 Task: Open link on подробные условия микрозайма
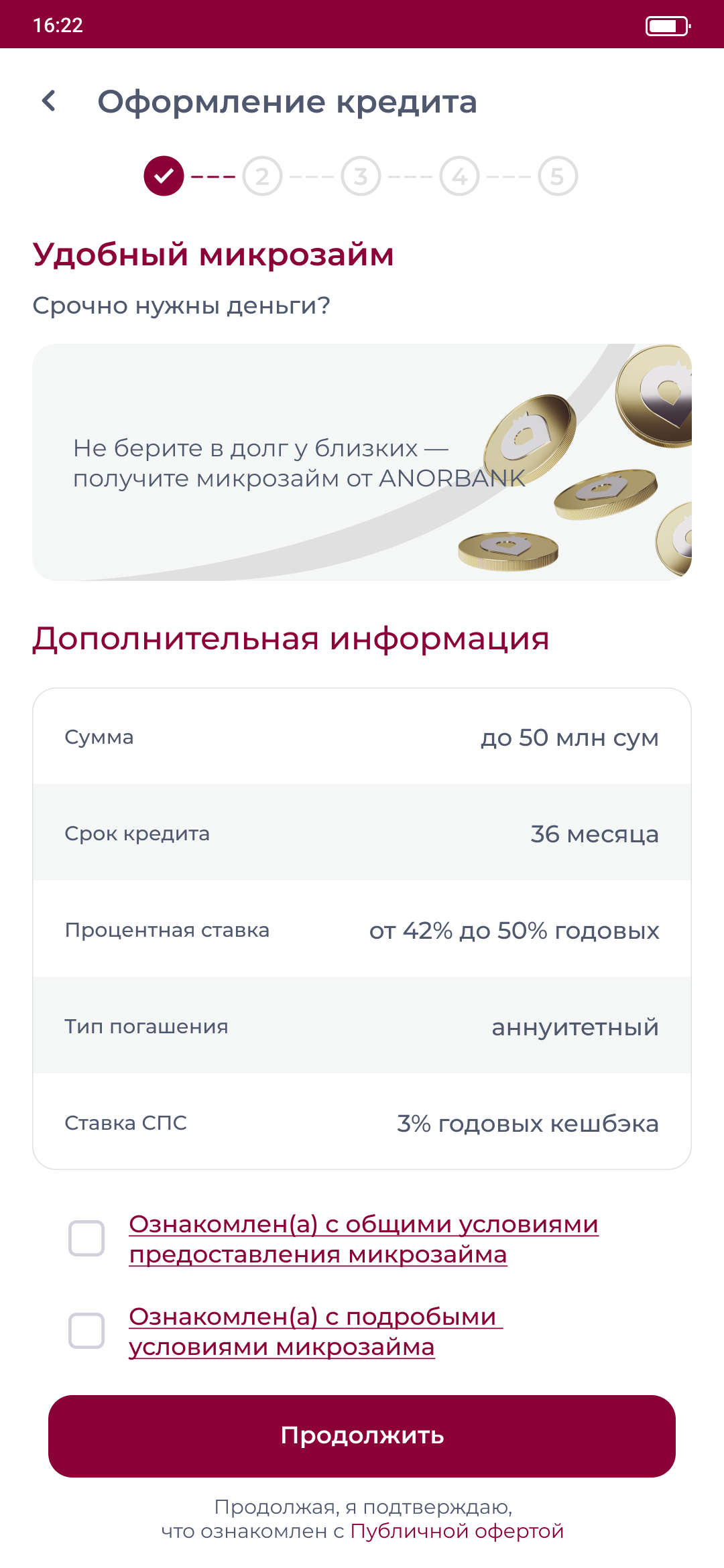316,1331
